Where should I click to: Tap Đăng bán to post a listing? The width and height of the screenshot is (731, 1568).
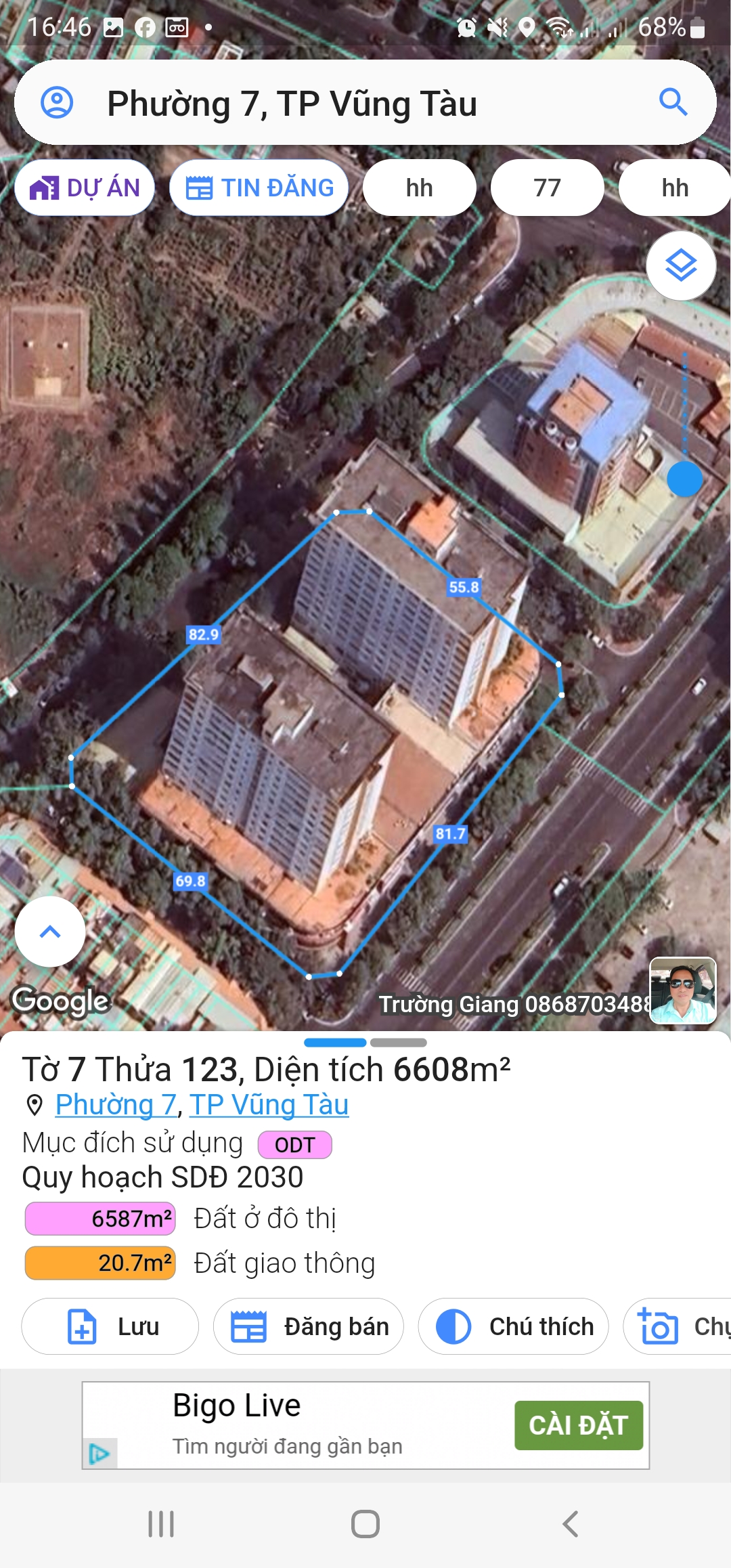[309, 1326]
